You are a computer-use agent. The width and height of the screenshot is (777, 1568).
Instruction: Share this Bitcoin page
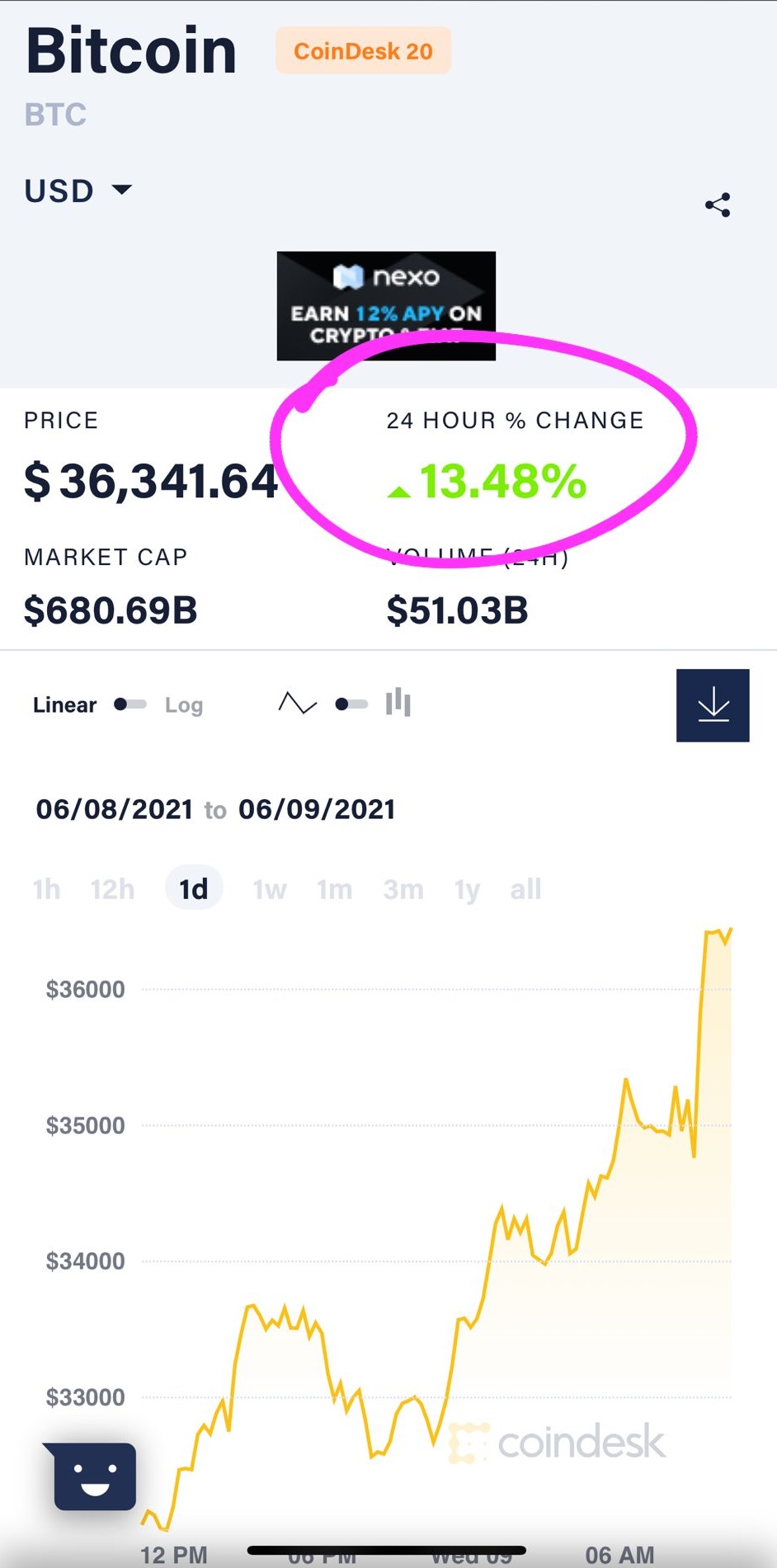point(718,205)
